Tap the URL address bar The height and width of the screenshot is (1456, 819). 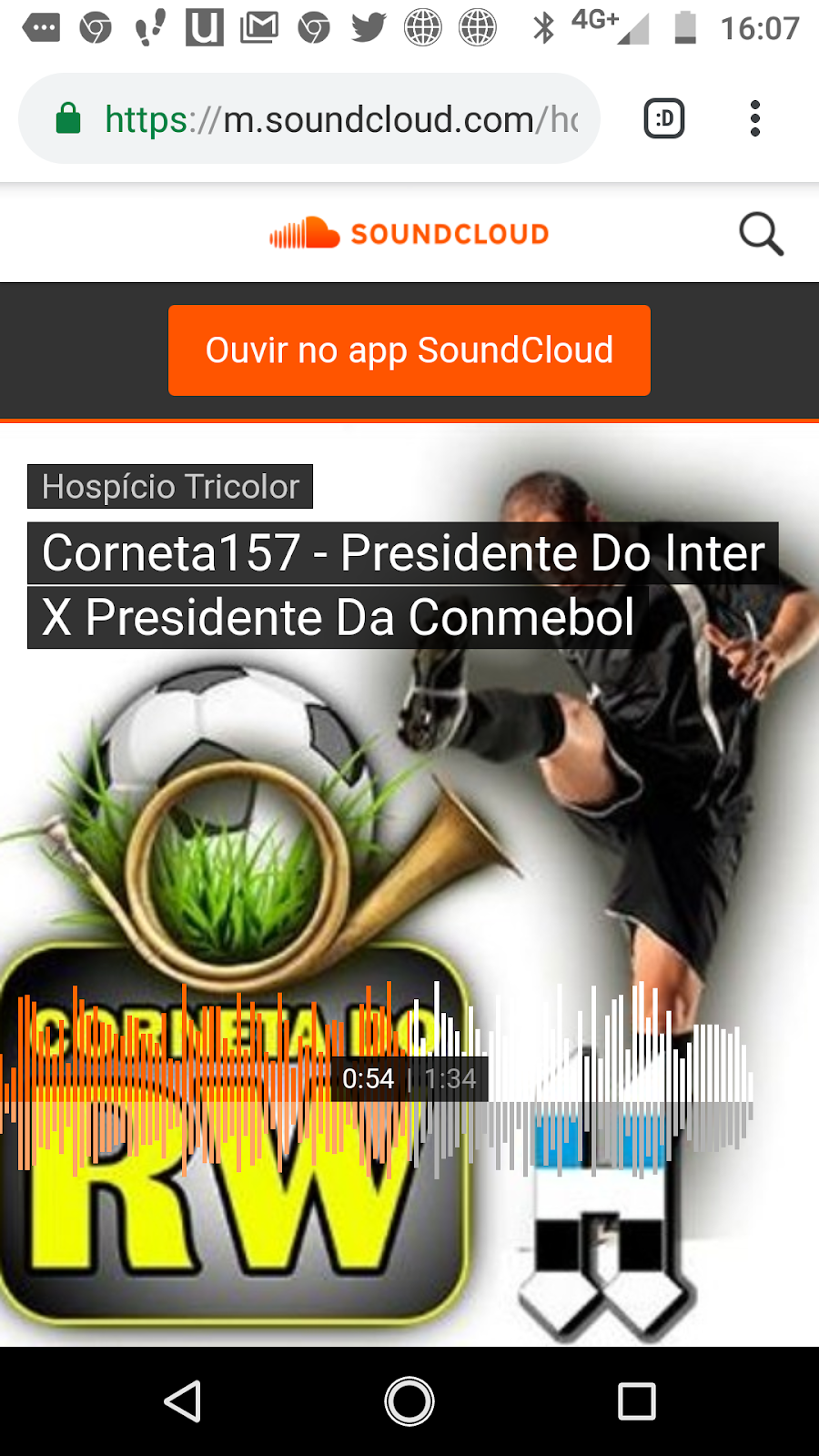pos(337,117)
